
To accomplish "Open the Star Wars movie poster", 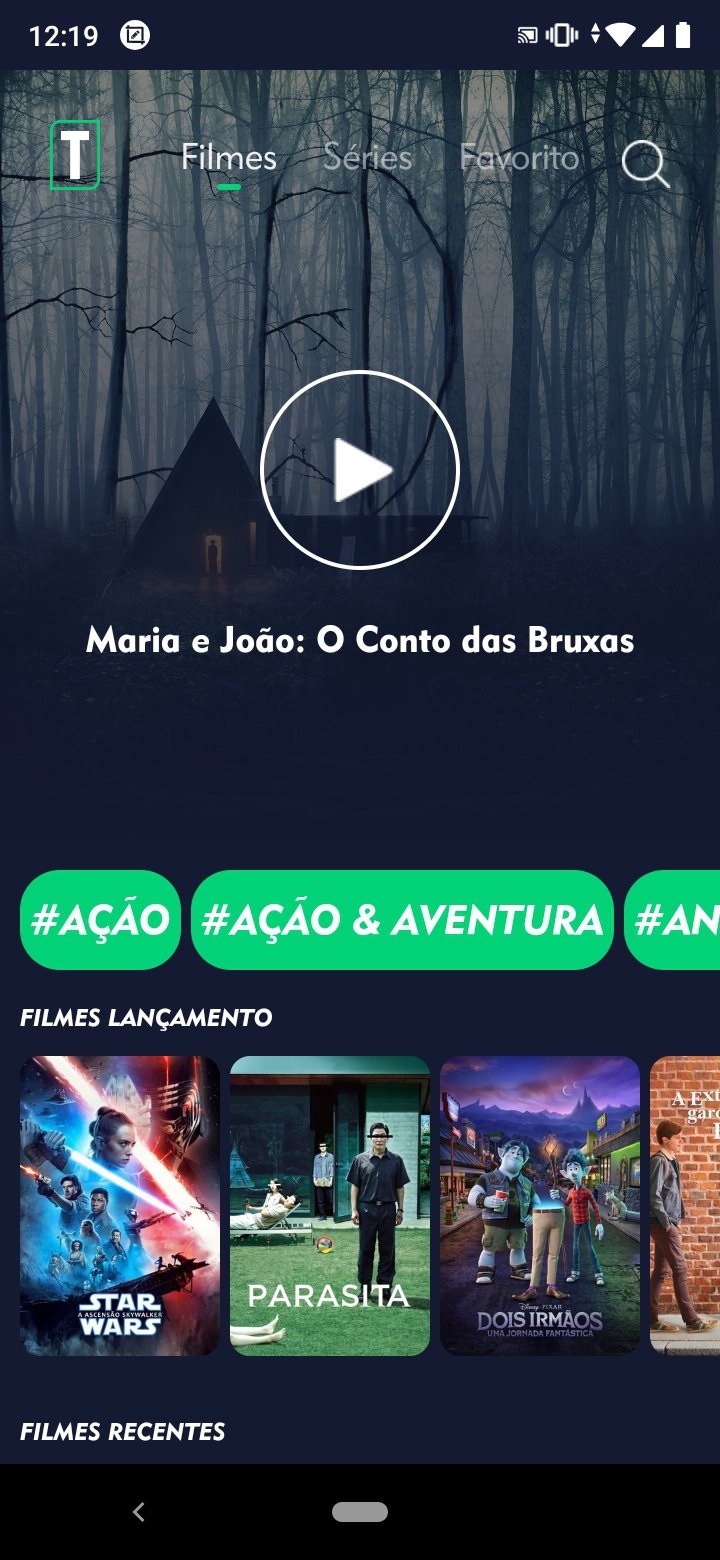I will (x=120, y=1205).
